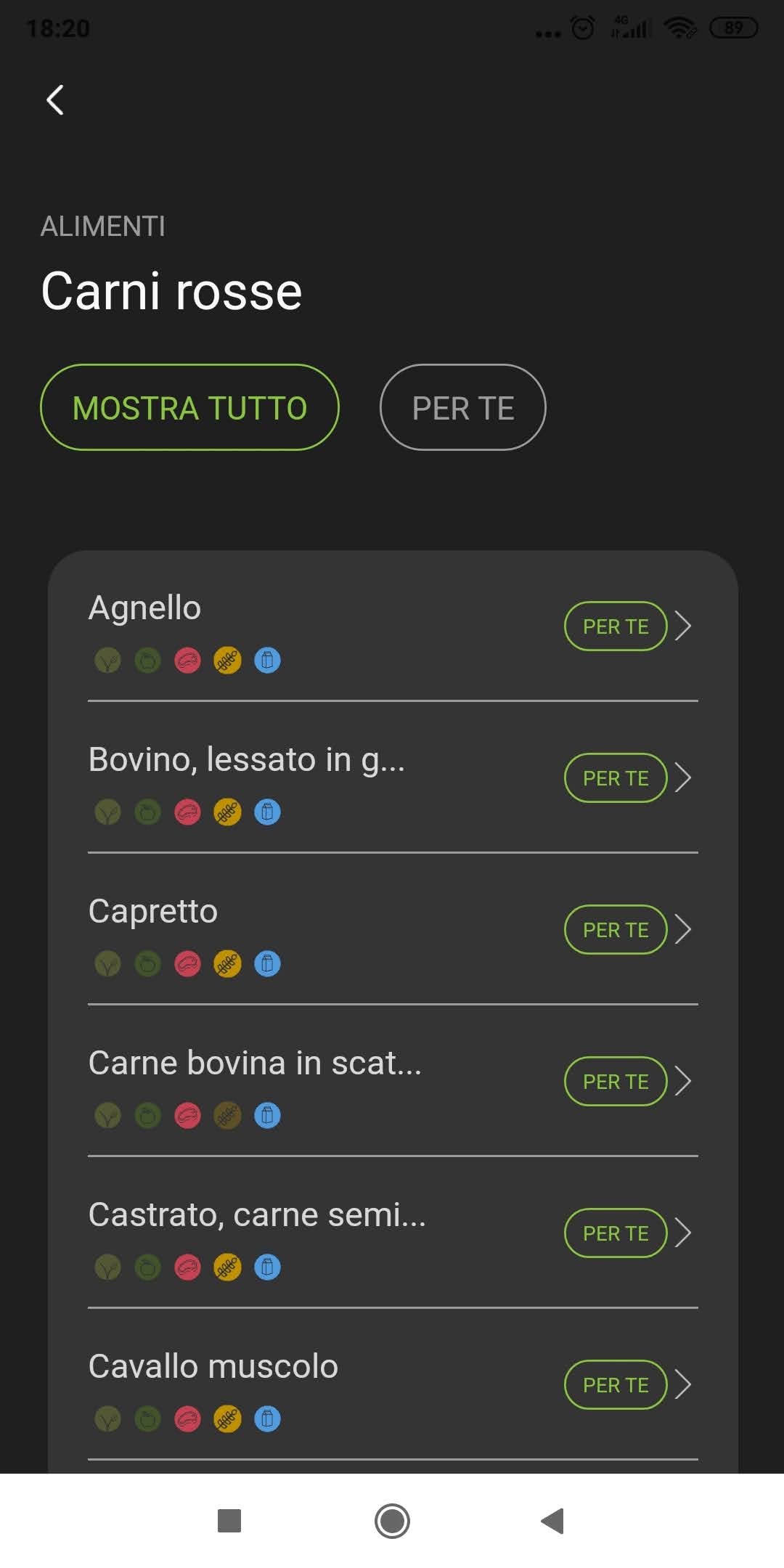Image resolution: width=784 pixels, height=1568 pixels.
Task: Open Cavallo muscolo details
Action: 393,1385
